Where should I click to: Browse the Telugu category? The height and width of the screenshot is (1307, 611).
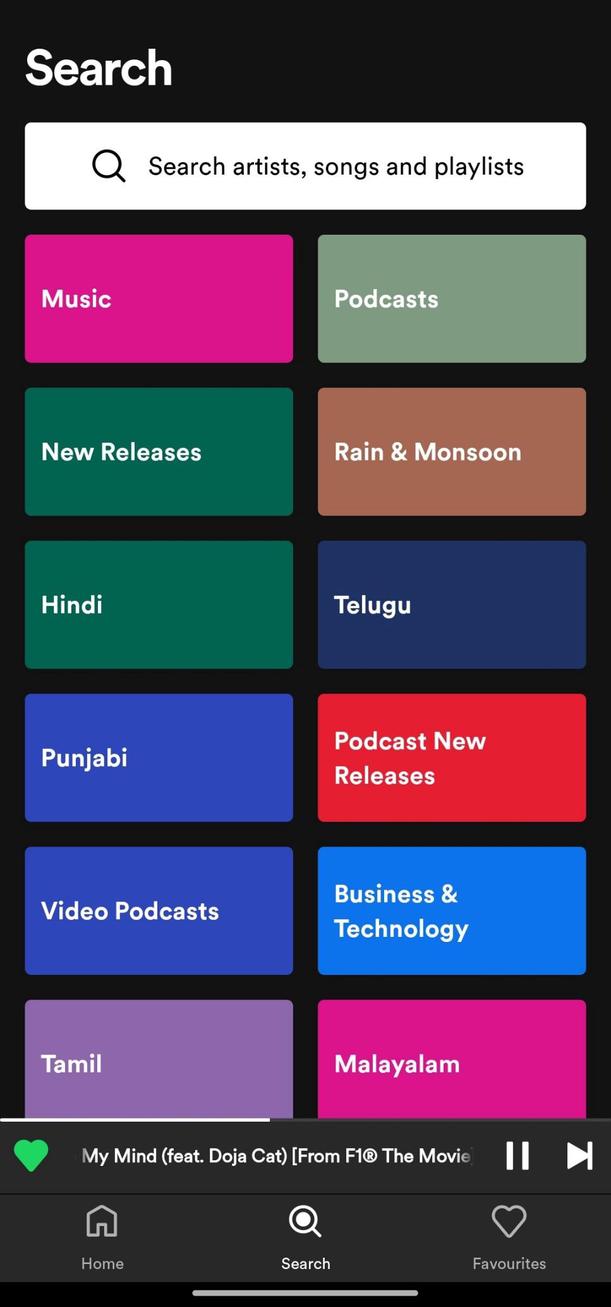pos(451,604)
